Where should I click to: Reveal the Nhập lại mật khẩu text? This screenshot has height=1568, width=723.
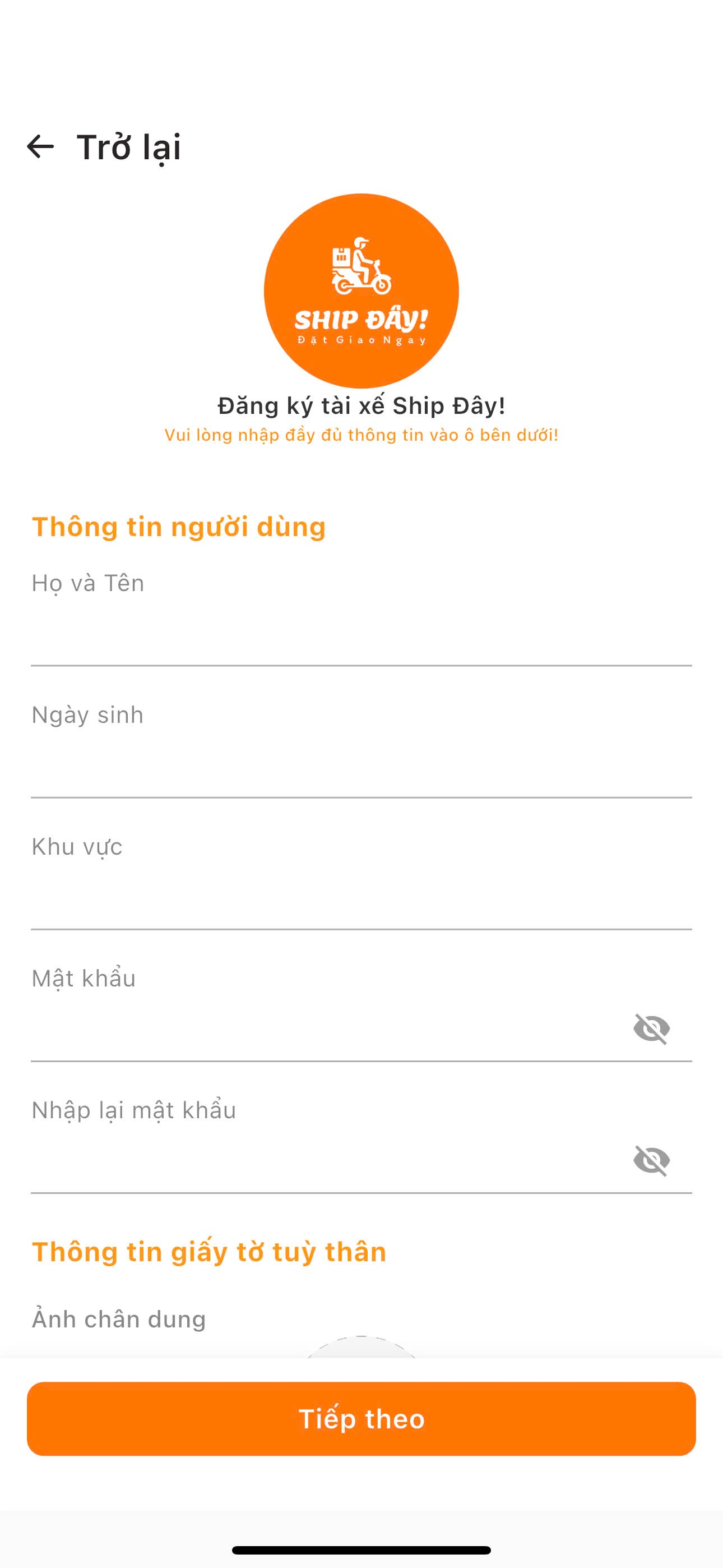(651, 1160)
